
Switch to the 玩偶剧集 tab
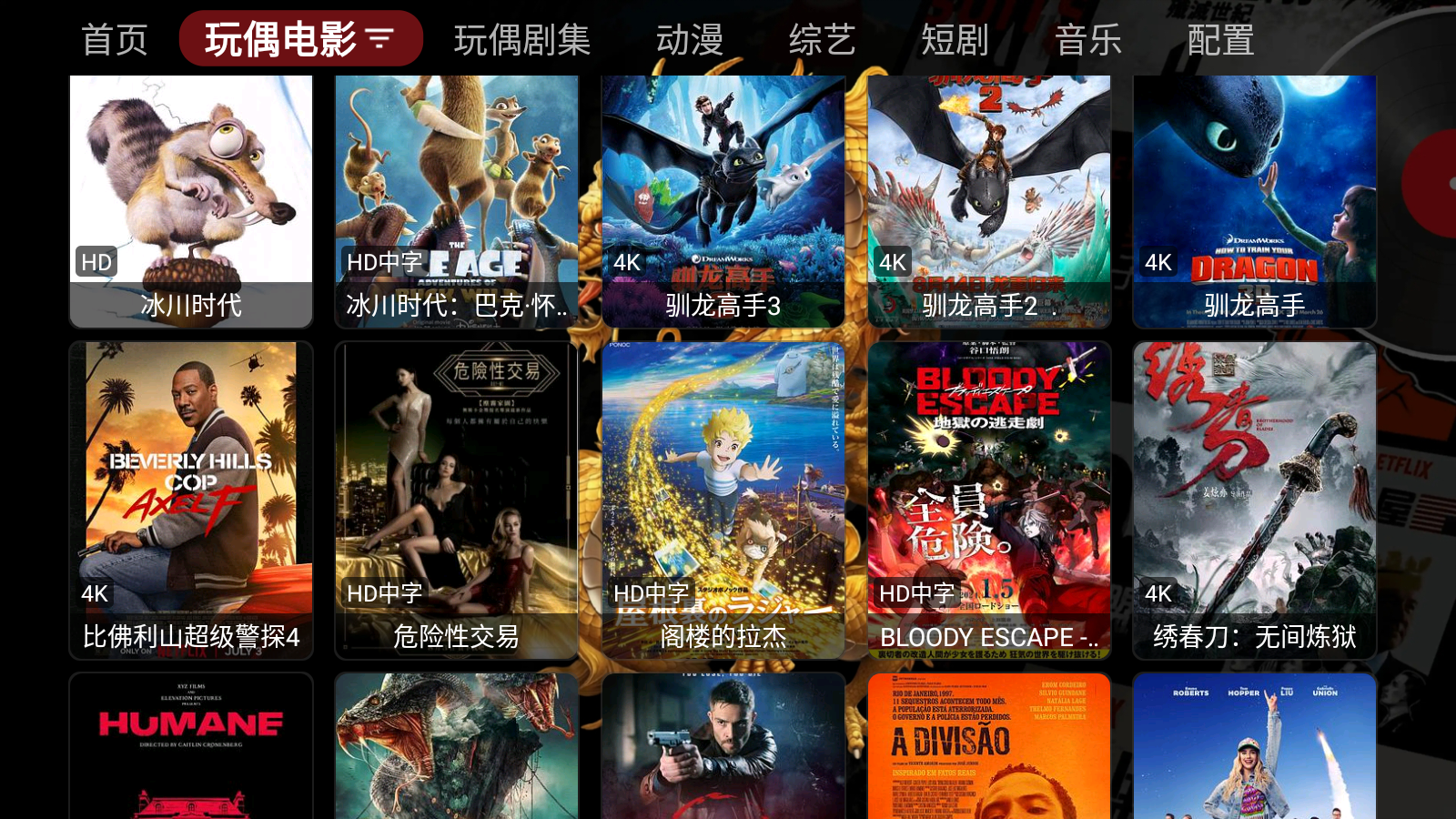(521, 40)
